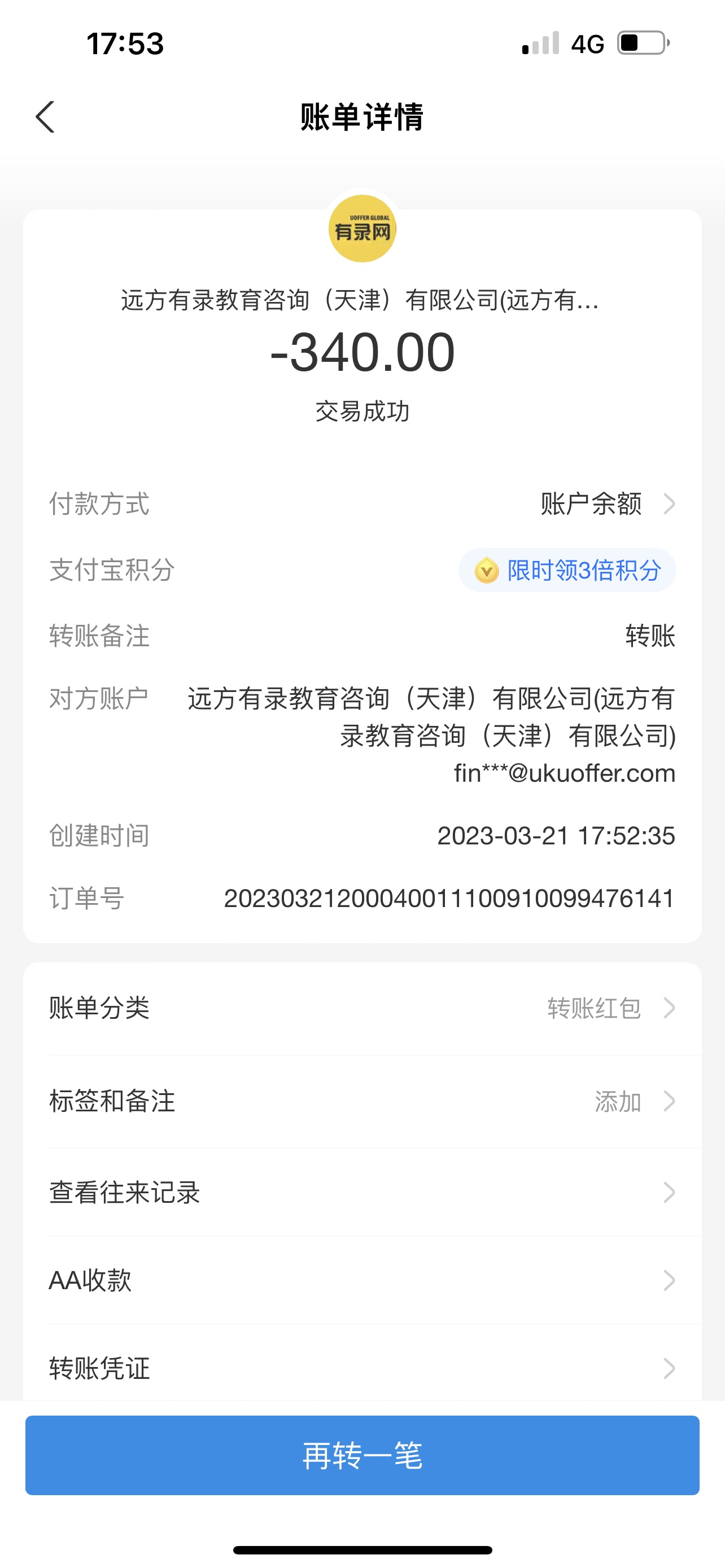725x1568 pixels.
Task: Claim the 限时领3倍积分 offer
Action: pyautogui.click(x=567, y=570)
